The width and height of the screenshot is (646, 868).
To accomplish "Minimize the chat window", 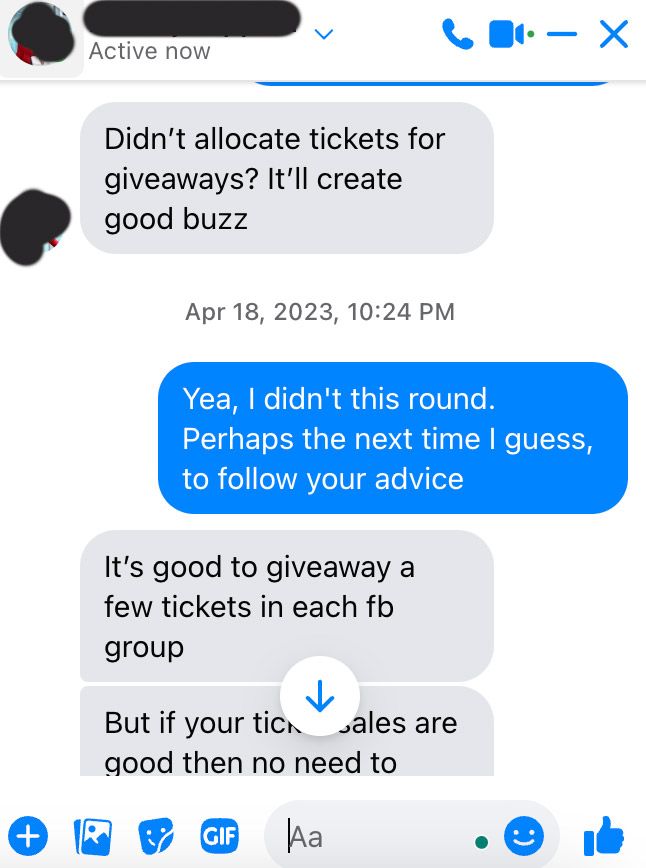I will pos(562,36).
